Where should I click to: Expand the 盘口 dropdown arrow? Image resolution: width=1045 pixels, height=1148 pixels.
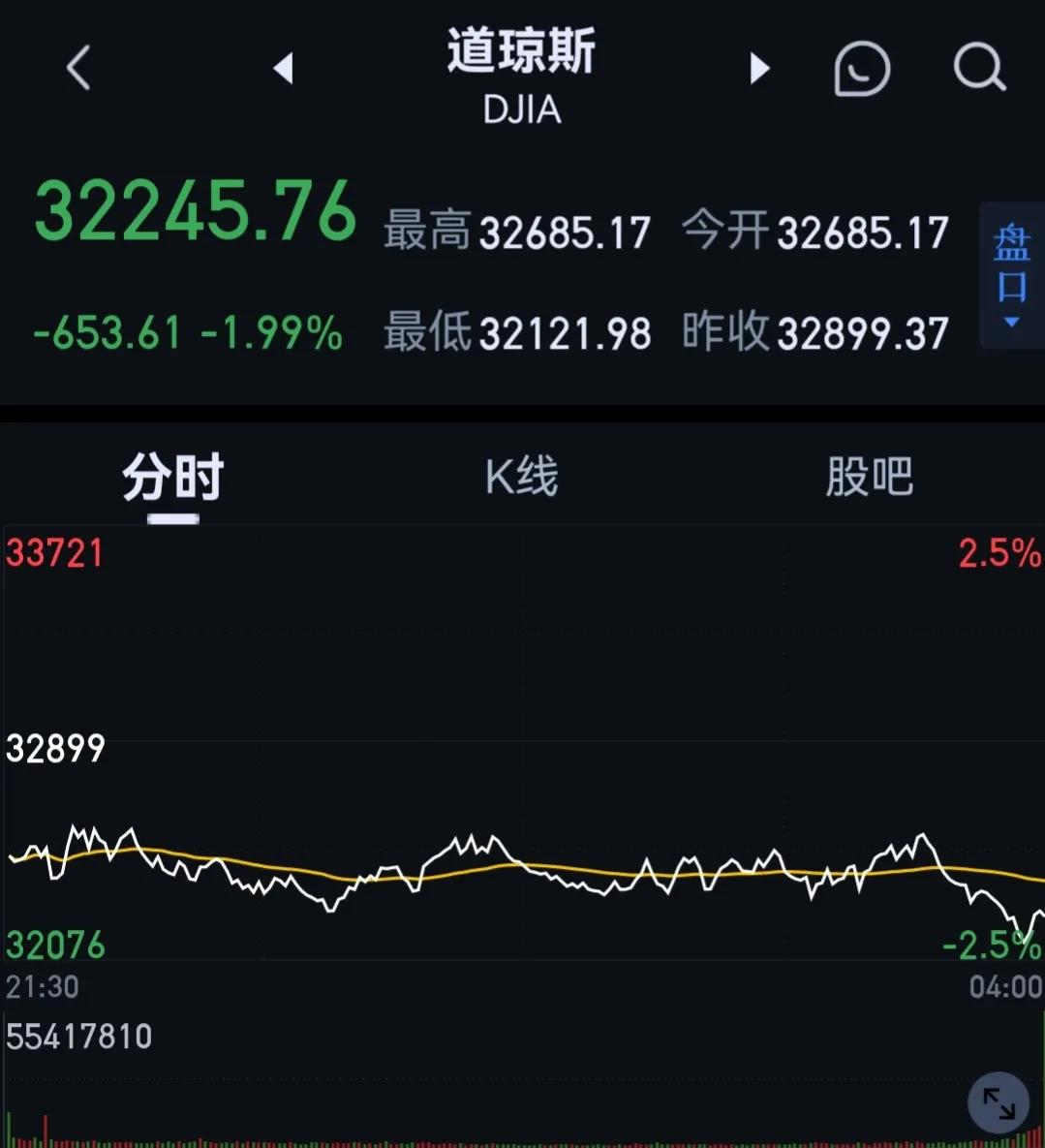click(1011, 320)
